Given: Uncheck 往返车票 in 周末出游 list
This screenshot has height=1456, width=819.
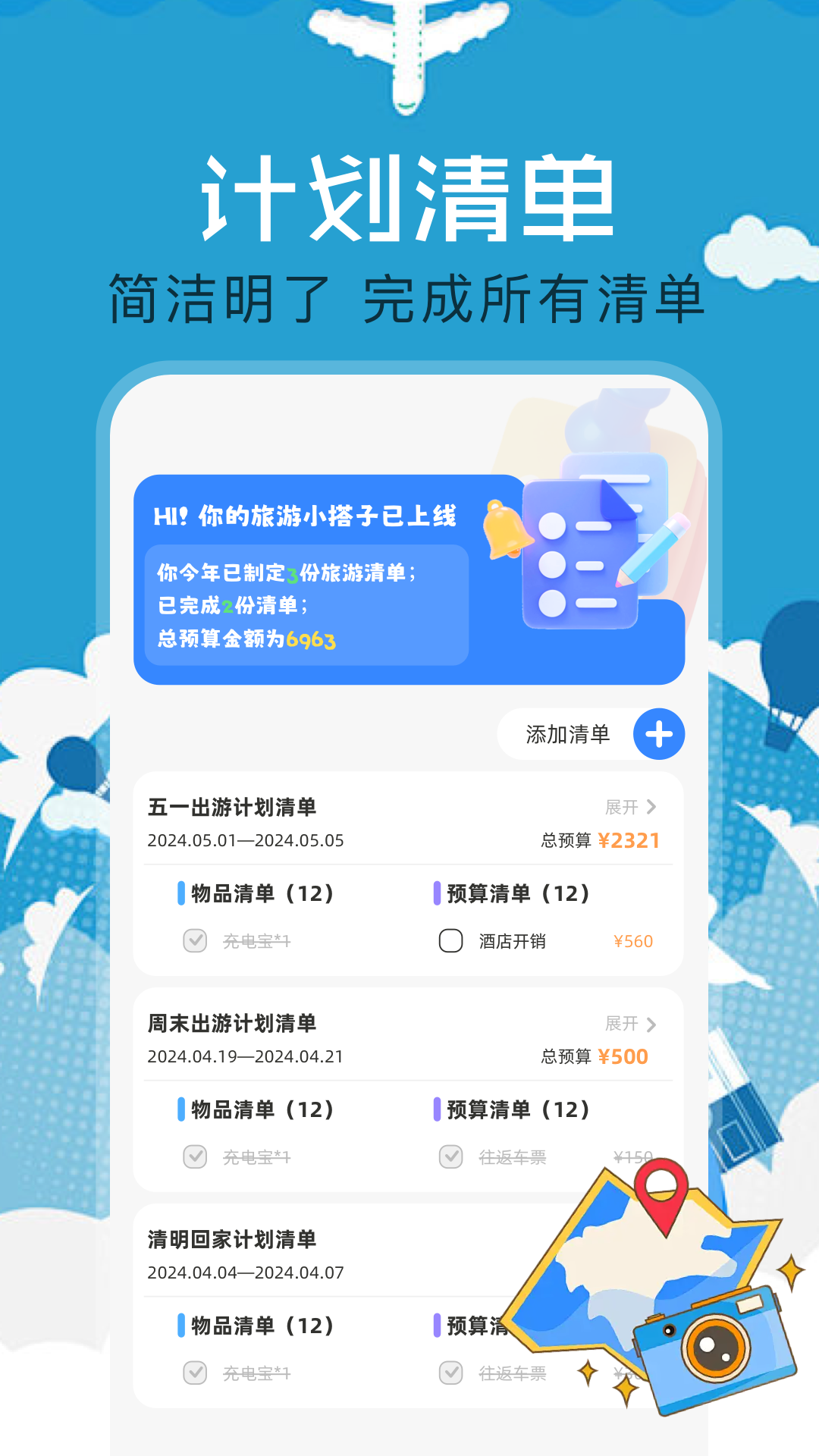Looking at the screenshot, I should [451, 1157].
